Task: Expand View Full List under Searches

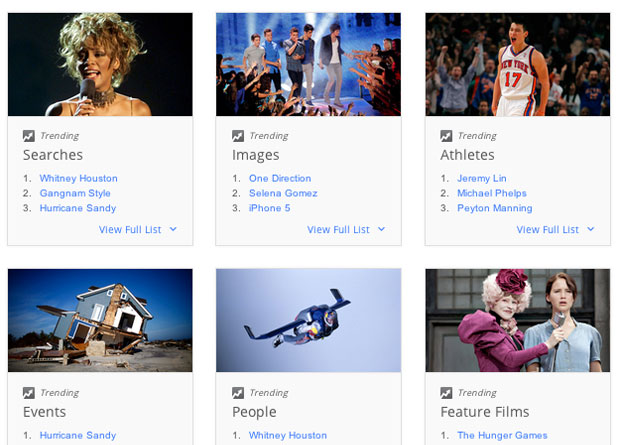Action: click(137, 230)
